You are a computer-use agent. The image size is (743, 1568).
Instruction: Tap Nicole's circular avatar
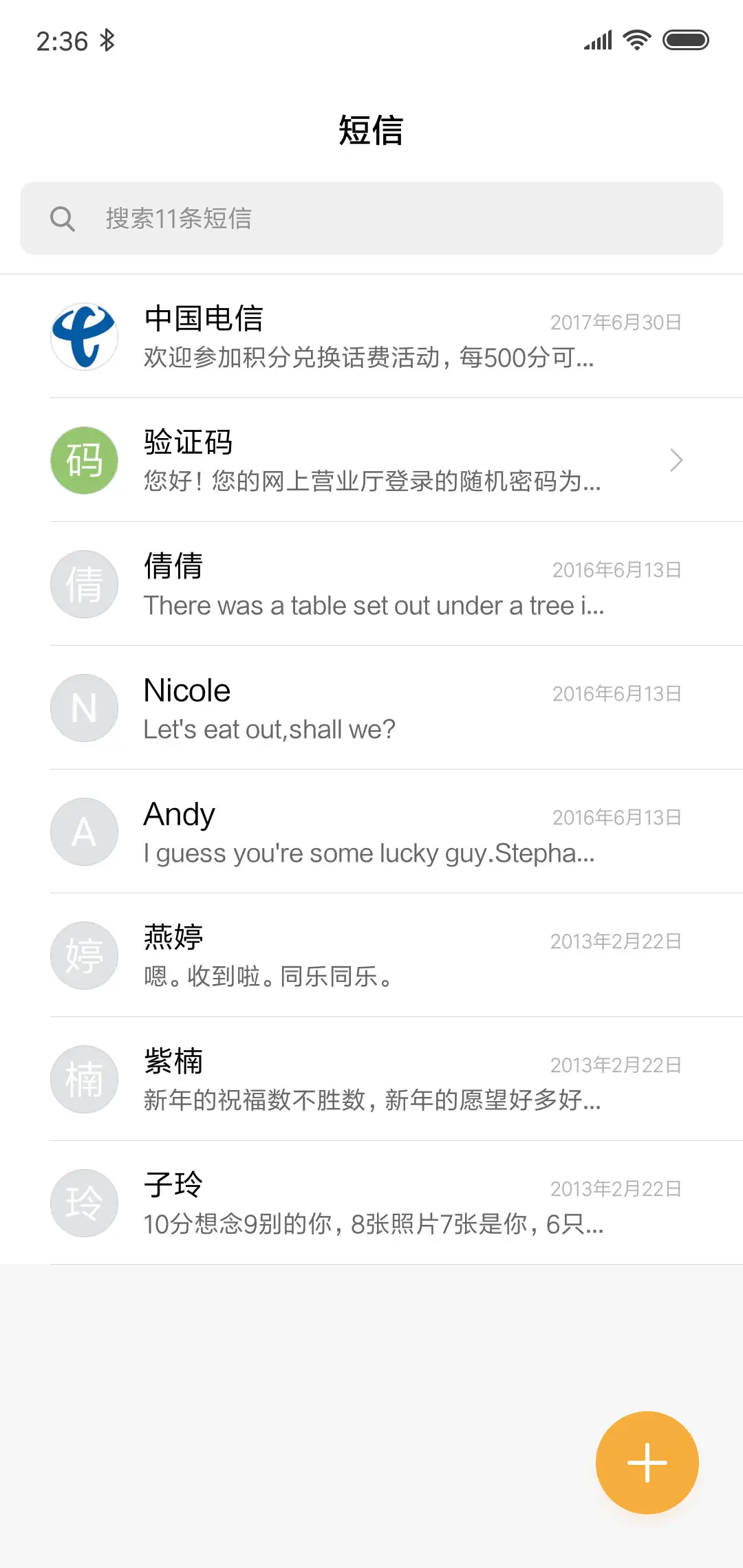point(84,708)
